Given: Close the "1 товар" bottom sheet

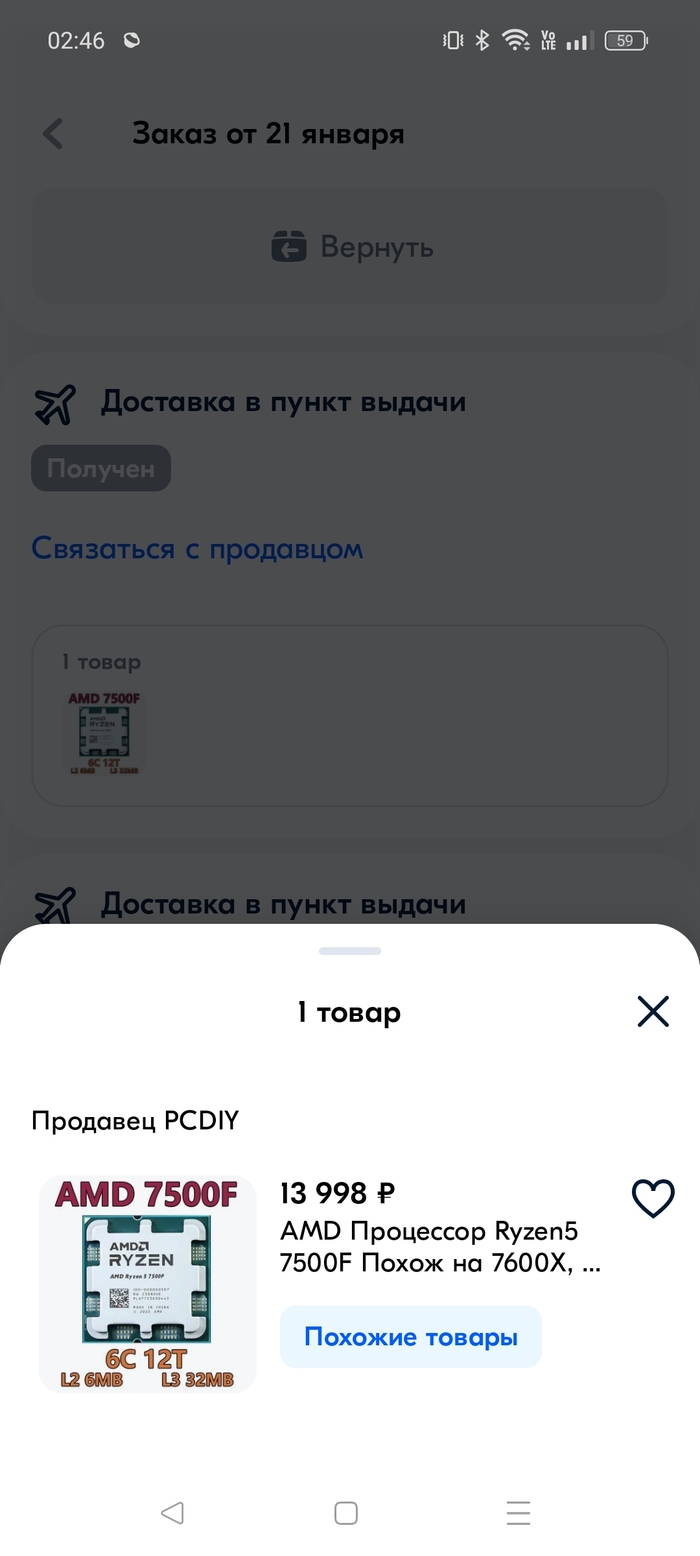Looking at the screenshot, I should pos(652,1012).
